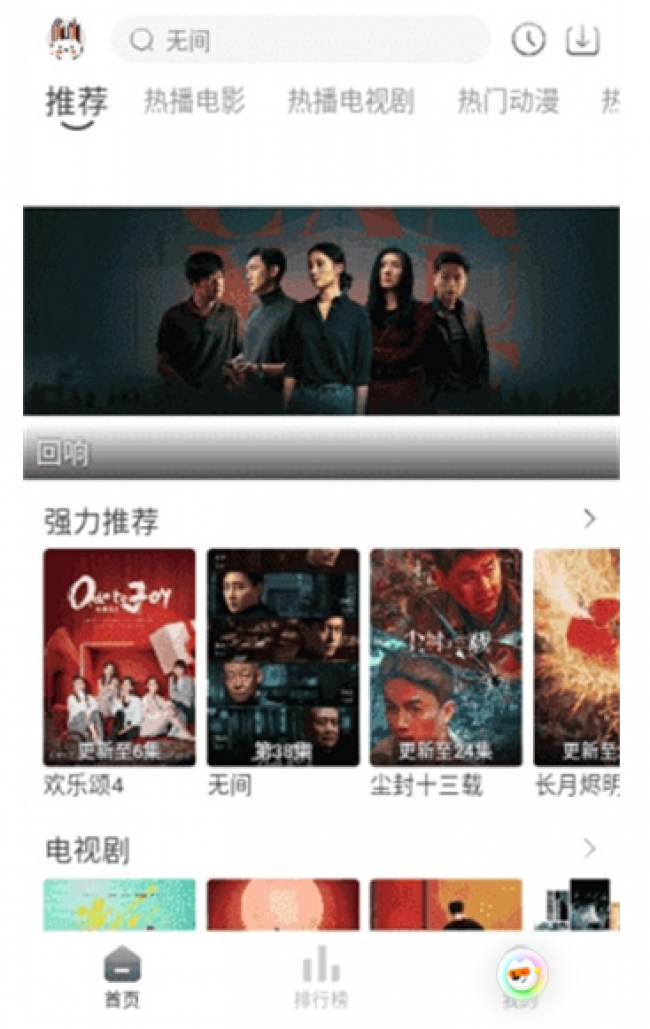Select the 推荐 tab
The image size is (650, 1029).
[x=77, y=104]
